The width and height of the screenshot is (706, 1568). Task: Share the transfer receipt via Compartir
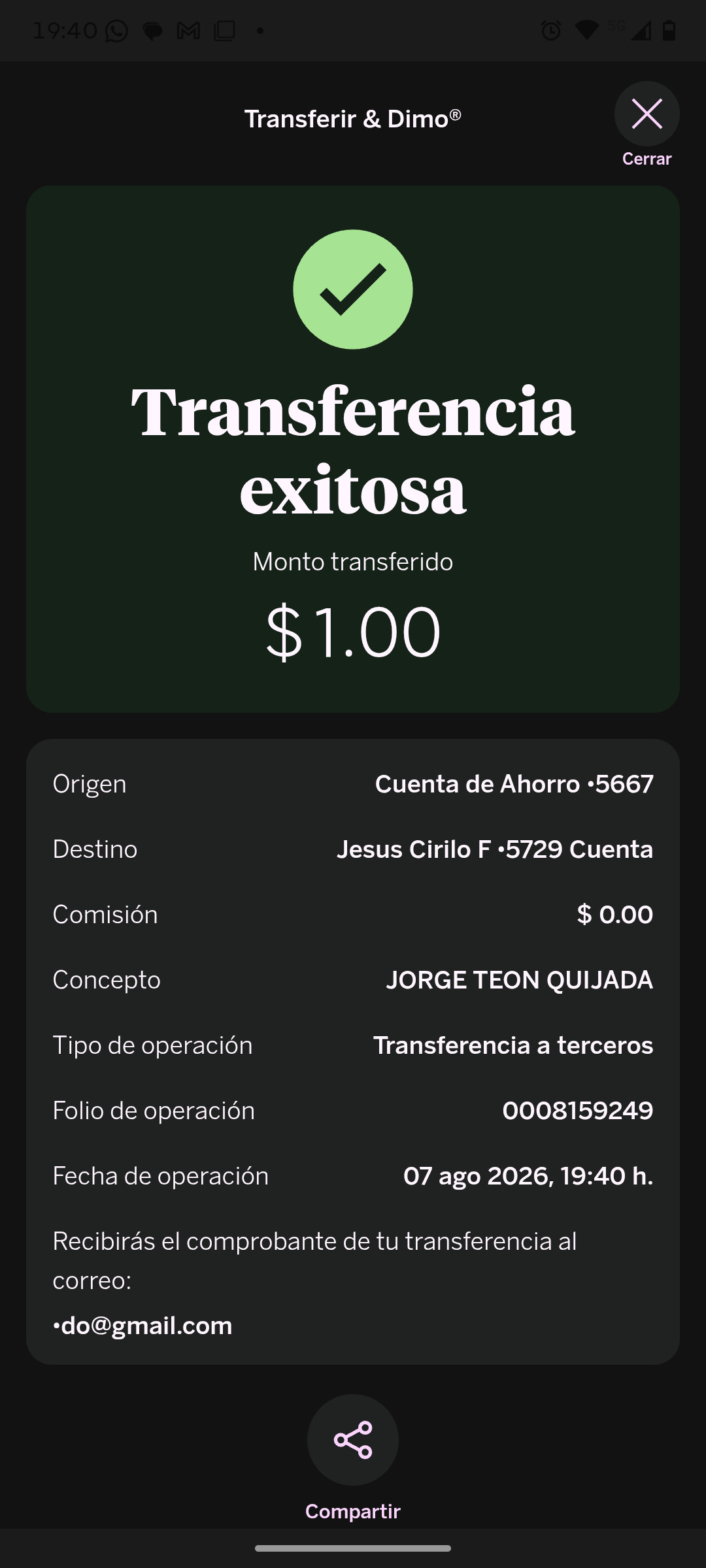(x=353, y=1440)
